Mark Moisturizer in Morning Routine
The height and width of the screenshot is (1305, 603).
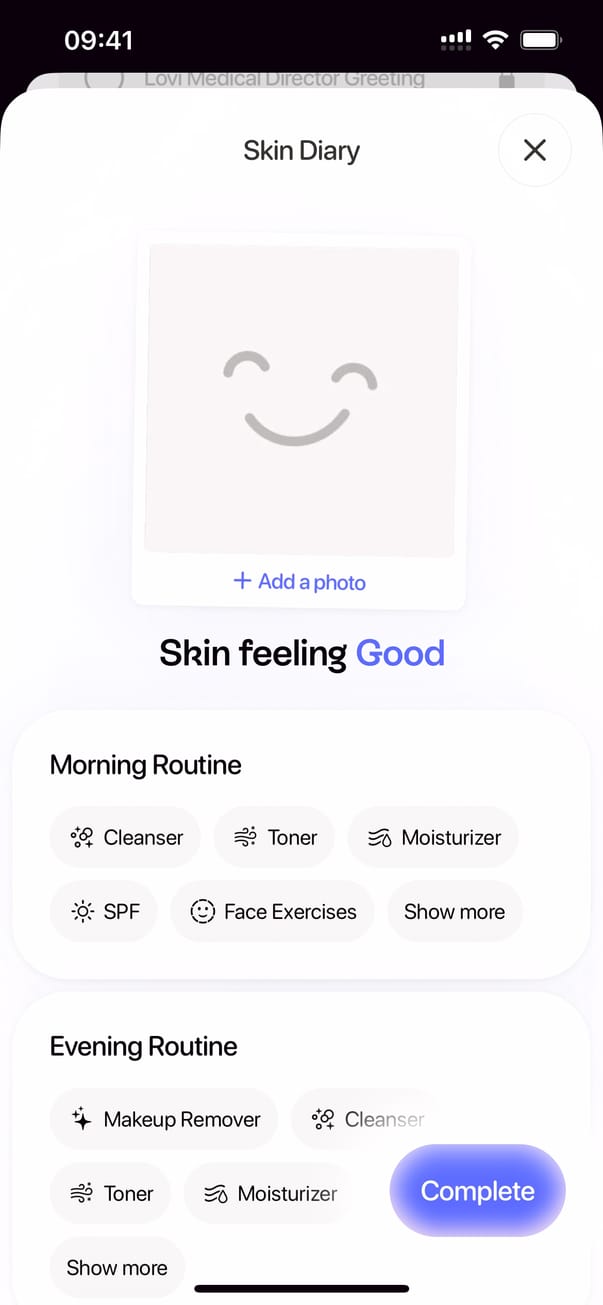tap(433, 838)
